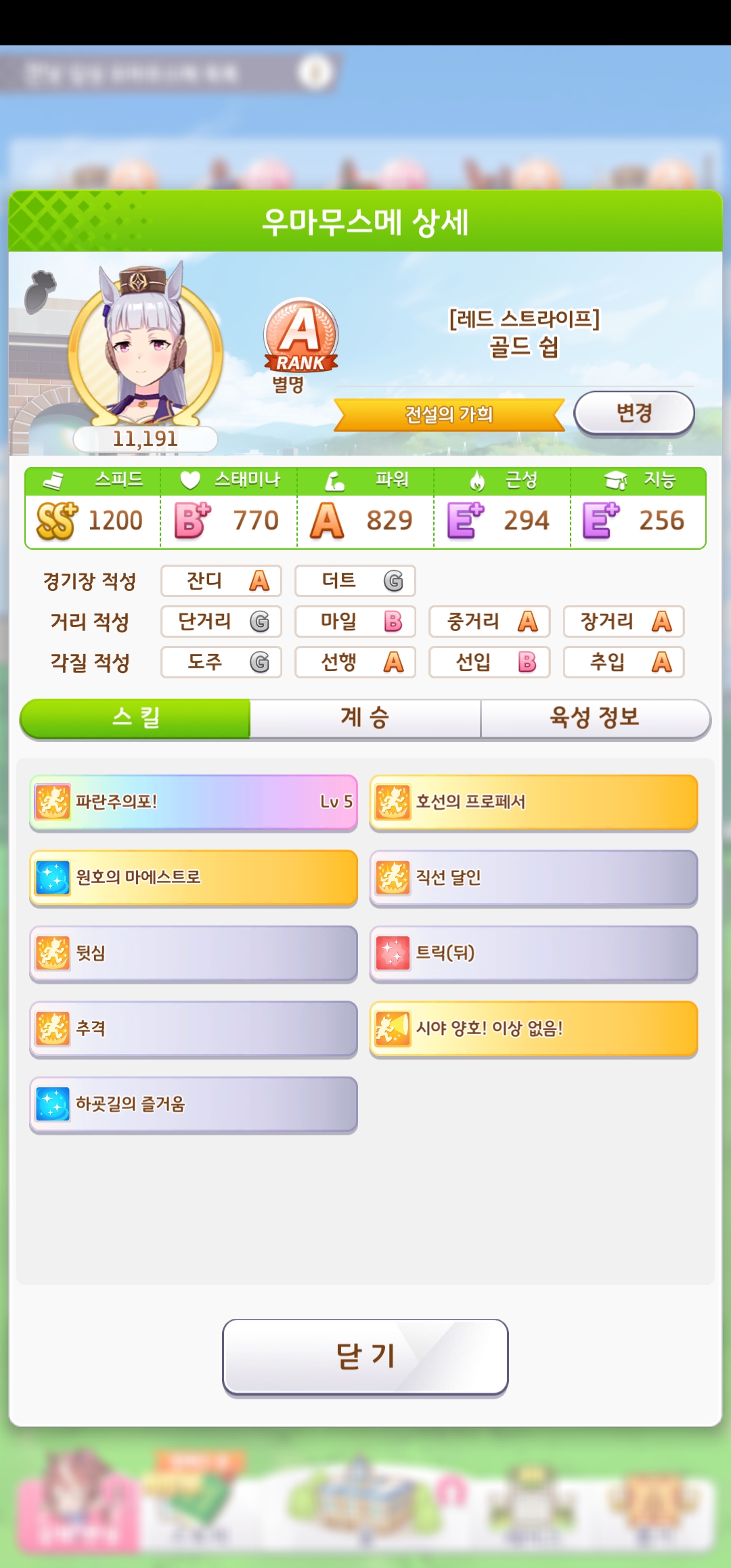The height and width of the screenshot is (1568, 731).
Task: Tap the 직선 달인 skill
Action: pos(533,877)
